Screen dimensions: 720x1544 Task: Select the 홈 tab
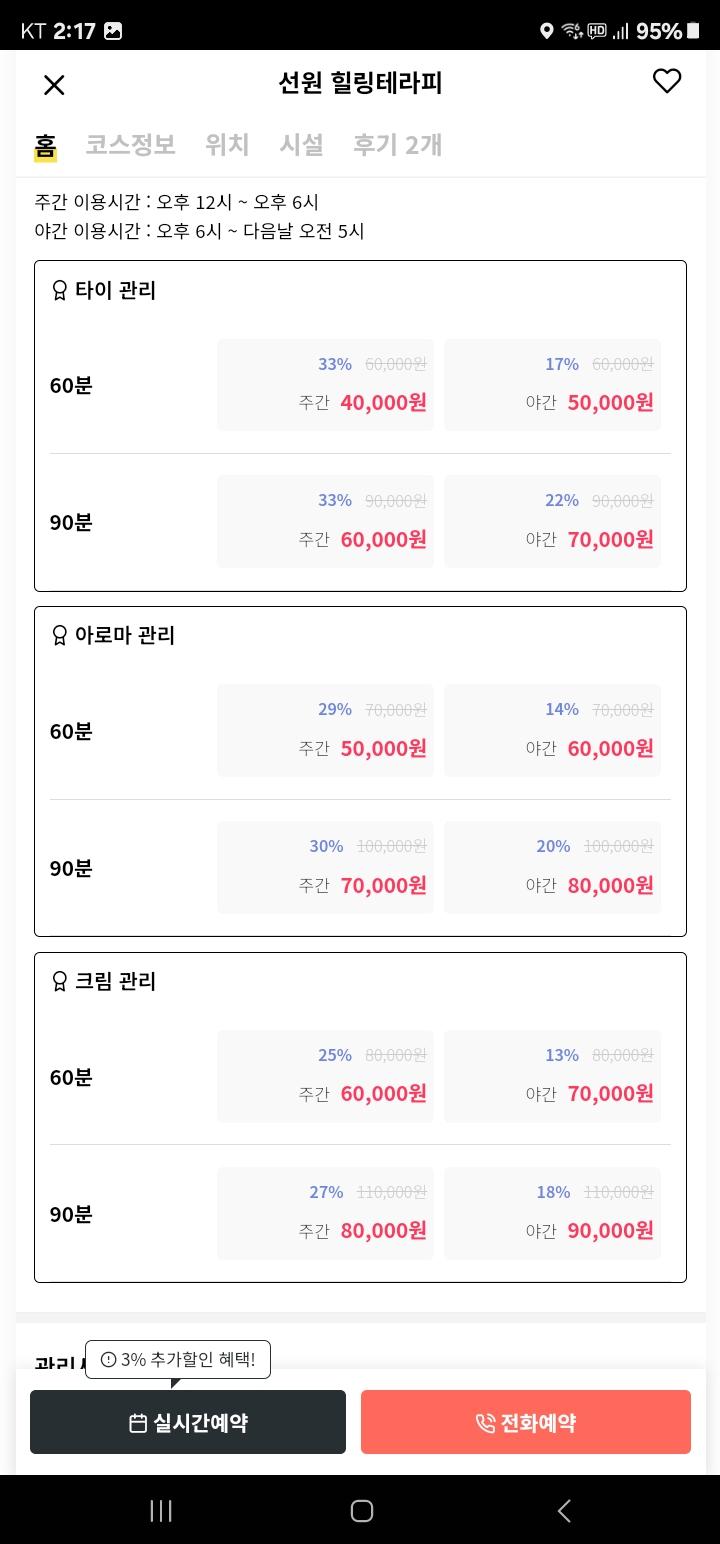(45, 145)
